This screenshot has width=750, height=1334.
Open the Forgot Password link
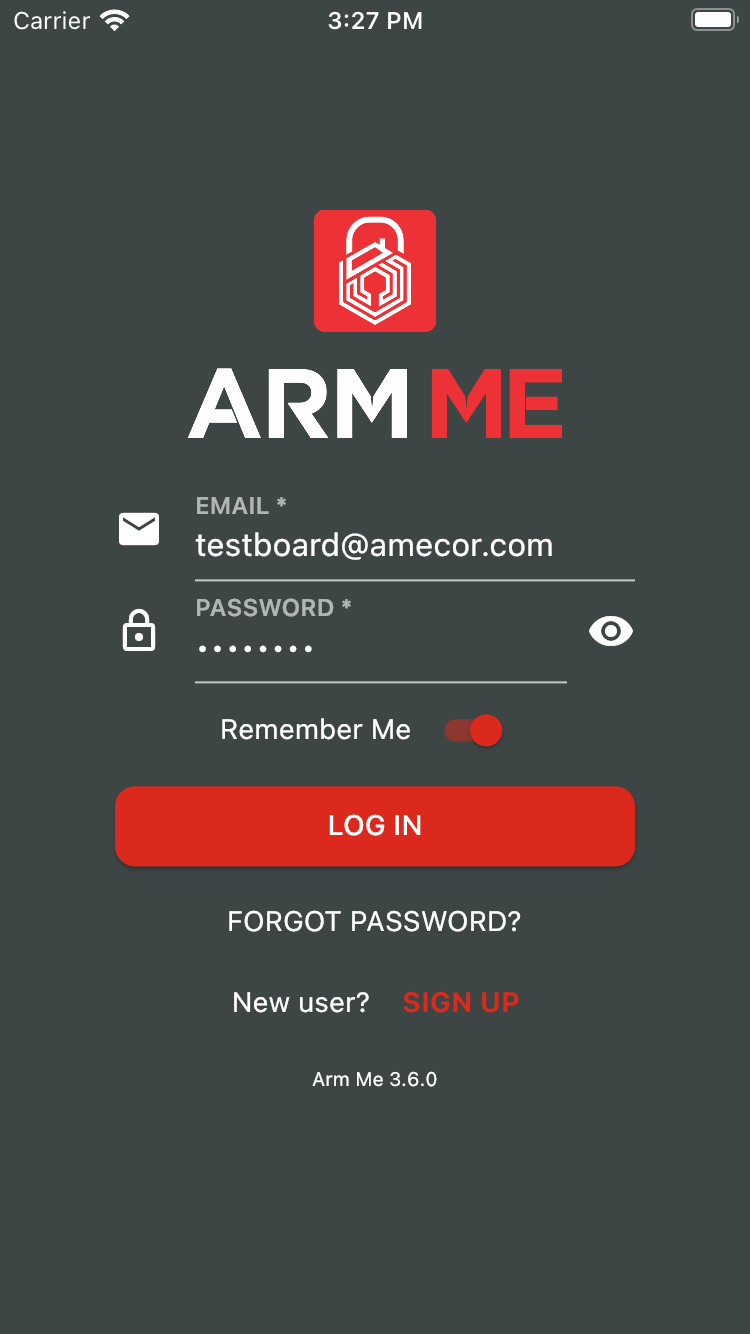(x=374, y=921)
